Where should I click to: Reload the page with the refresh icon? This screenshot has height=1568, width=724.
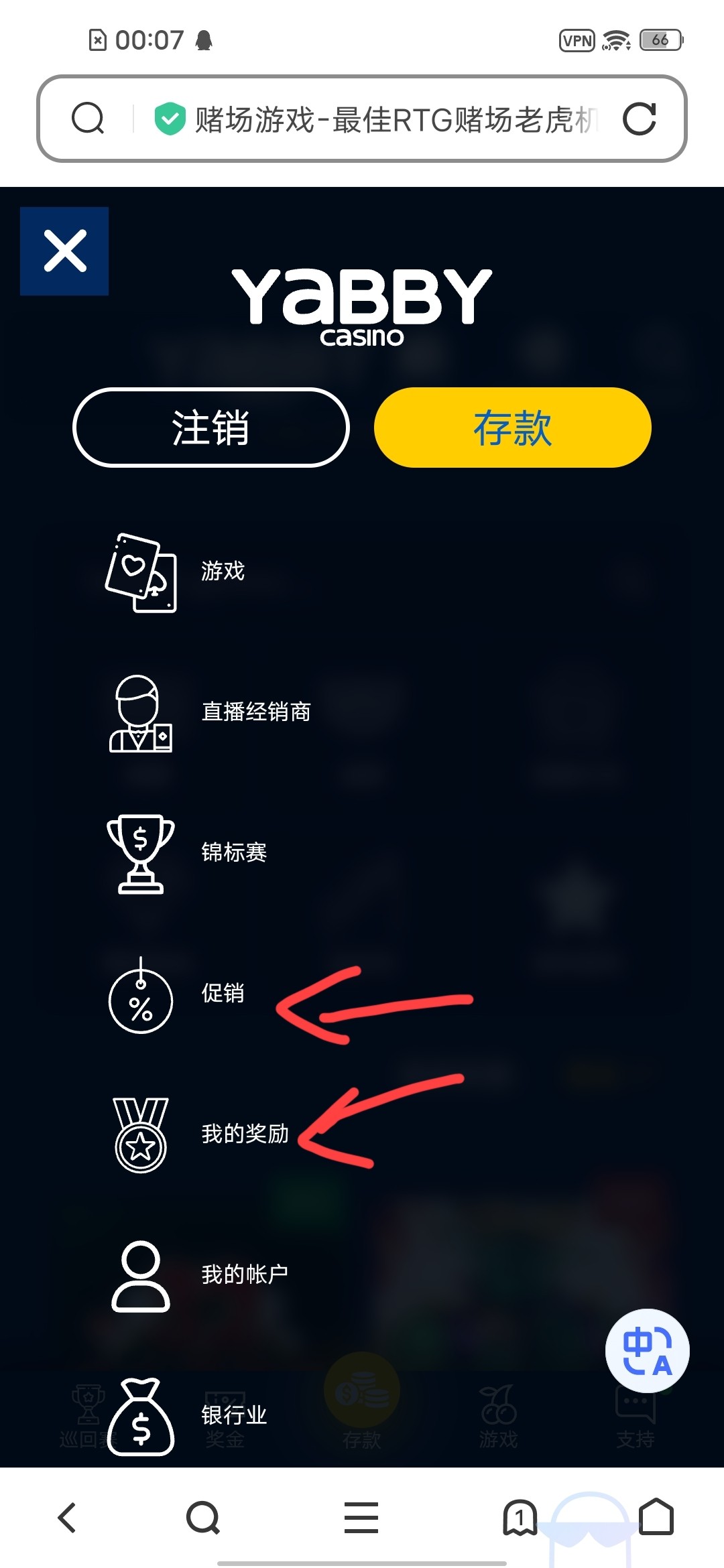click(639, 119)
